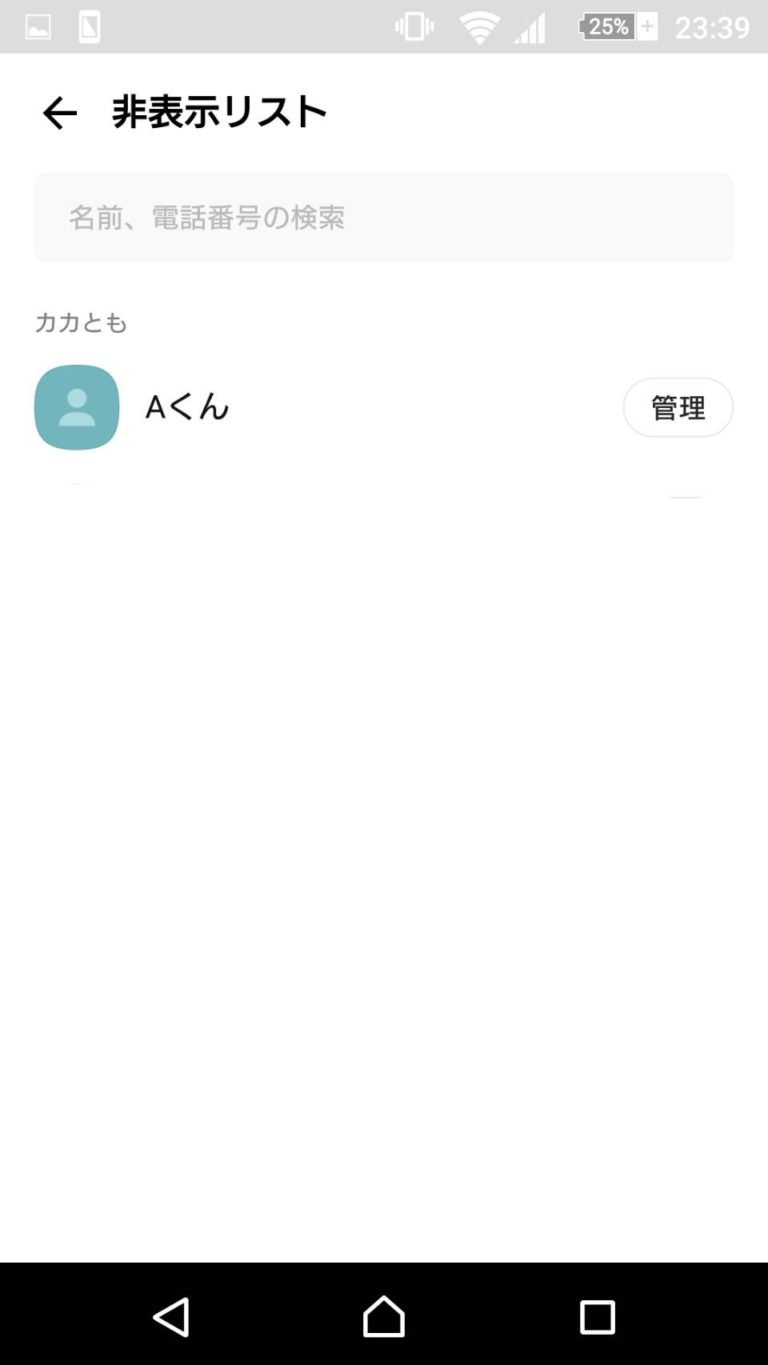Go back from the 非表示リスト screen
The width and height of the screenshot is (768, 1365).
(59, 113)
